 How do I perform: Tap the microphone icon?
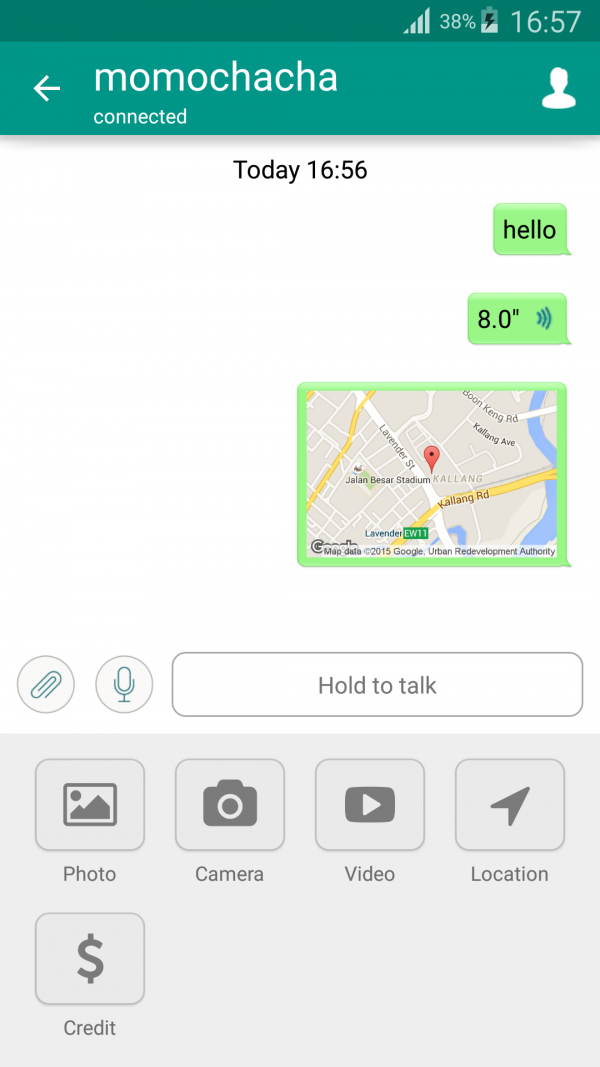(x=124, y=685)
